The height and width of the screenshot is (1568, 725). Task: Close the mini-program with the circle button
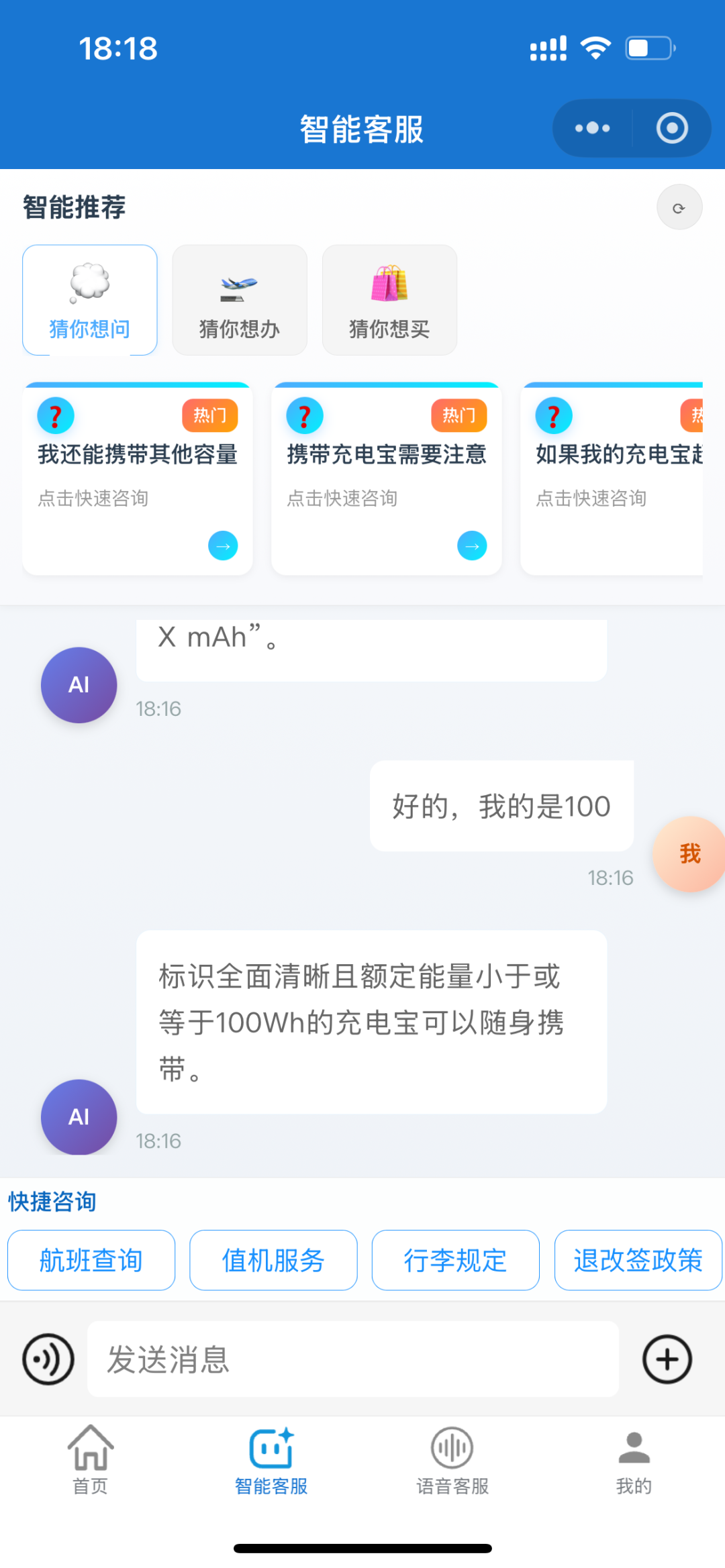672,128
